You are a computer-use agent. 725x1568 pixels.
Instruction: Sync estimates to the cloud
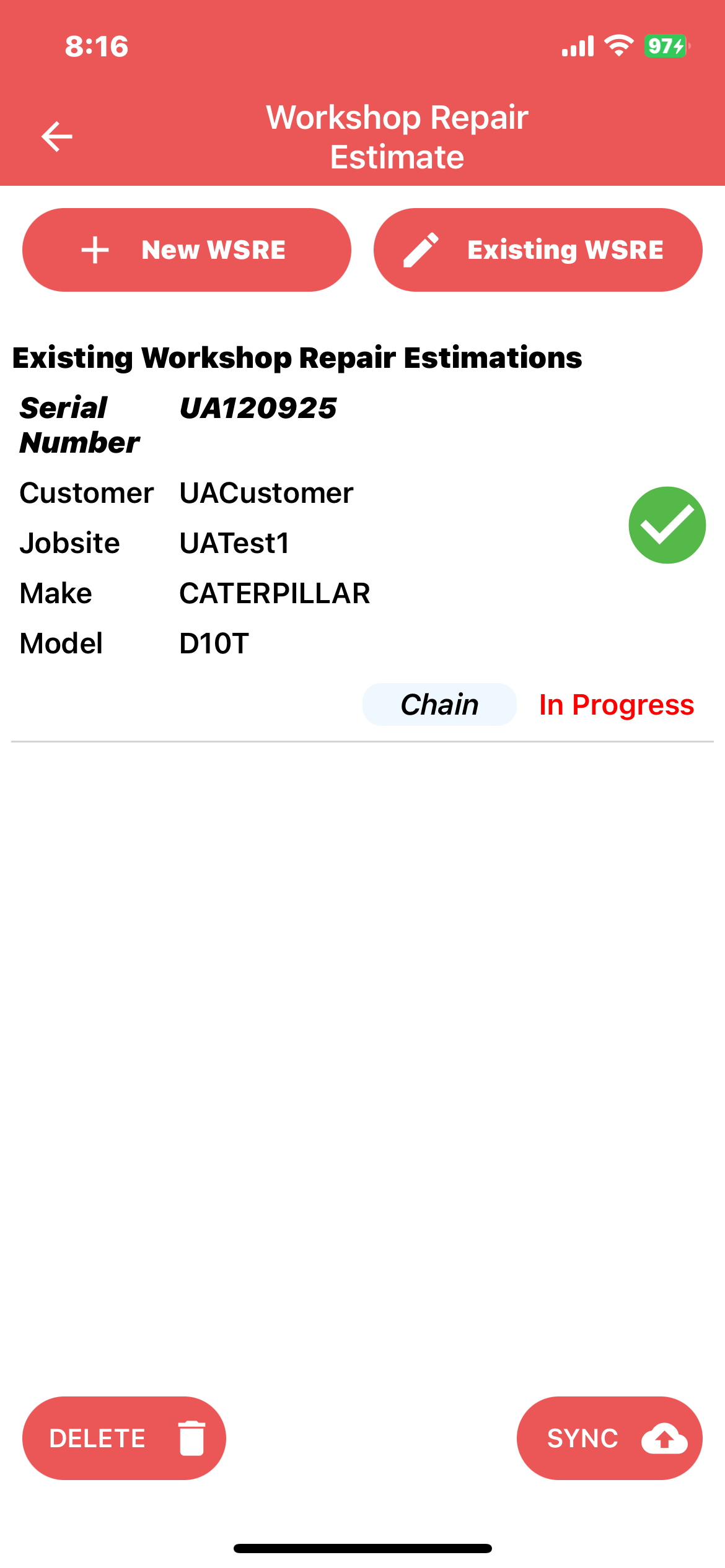609,1438
